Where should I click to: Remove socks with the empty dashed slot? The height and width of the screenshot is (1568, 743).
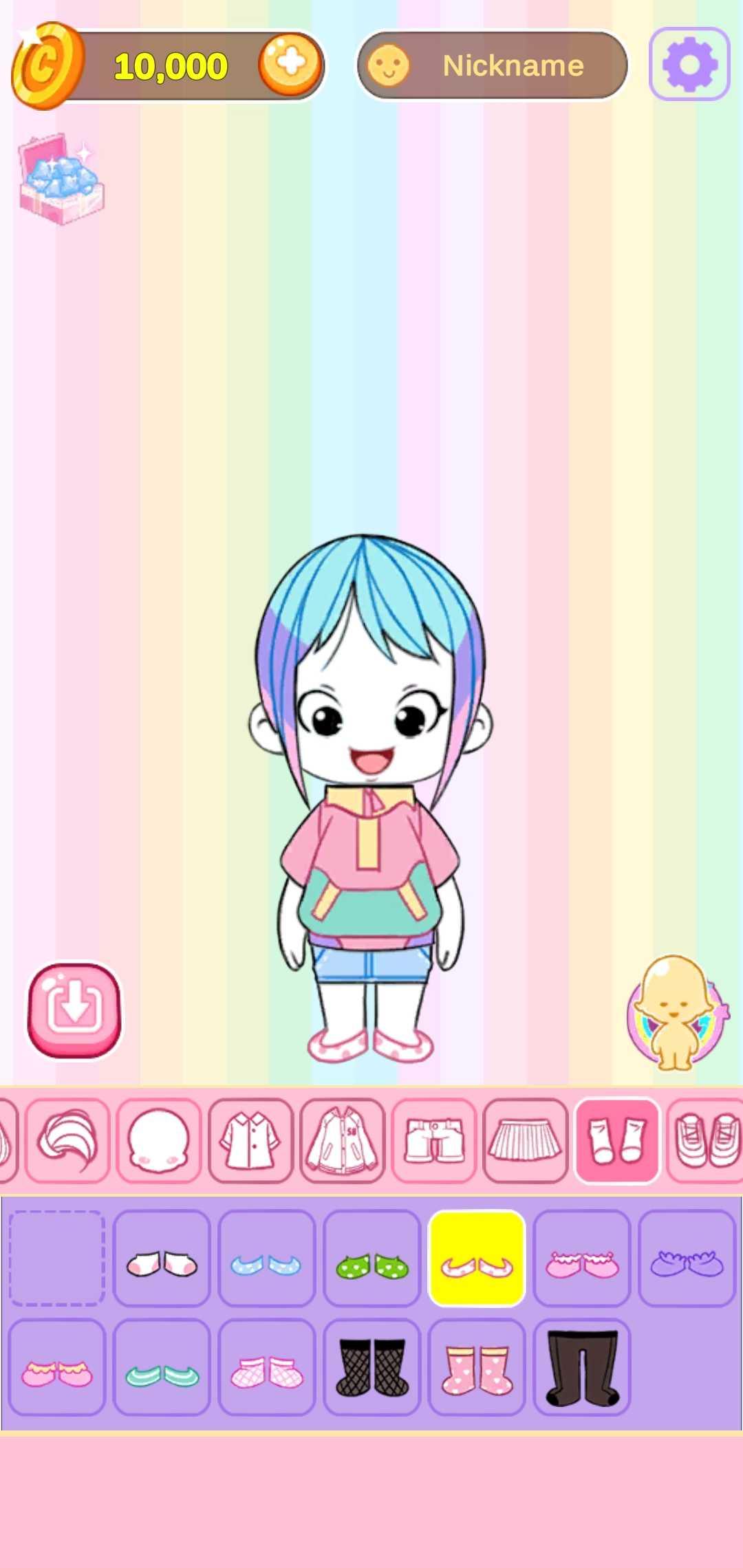pyautogui.click(x=57, y=1258)
